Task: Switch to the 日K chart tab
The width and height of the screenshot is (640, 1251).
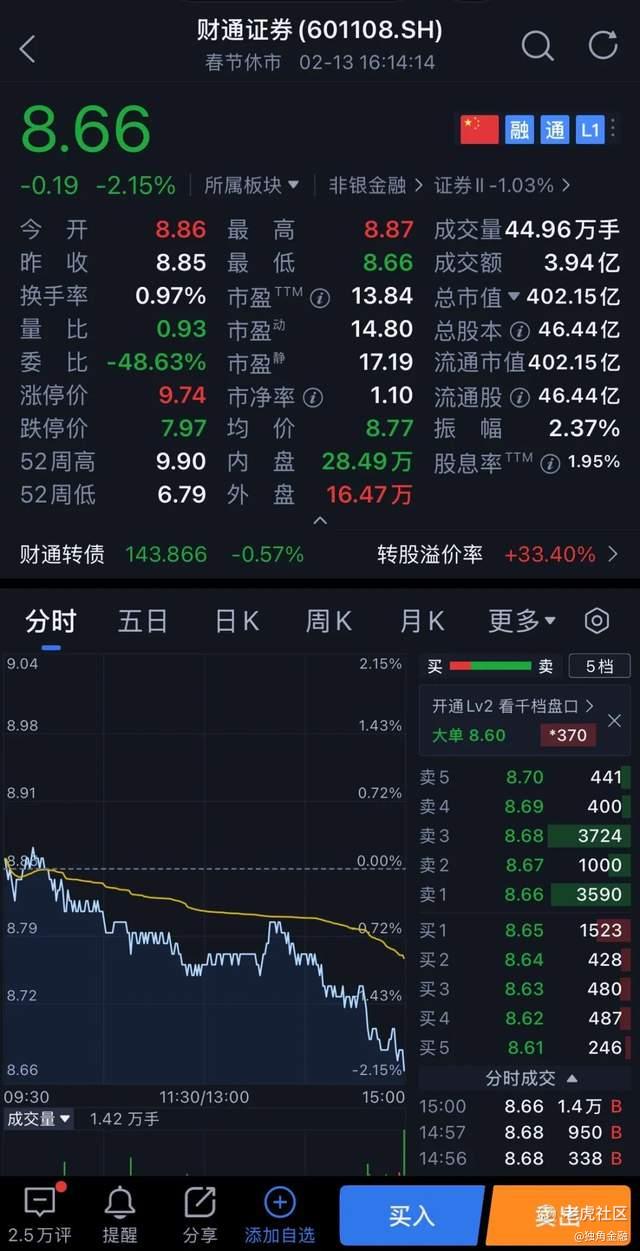Action: [237, 621]
